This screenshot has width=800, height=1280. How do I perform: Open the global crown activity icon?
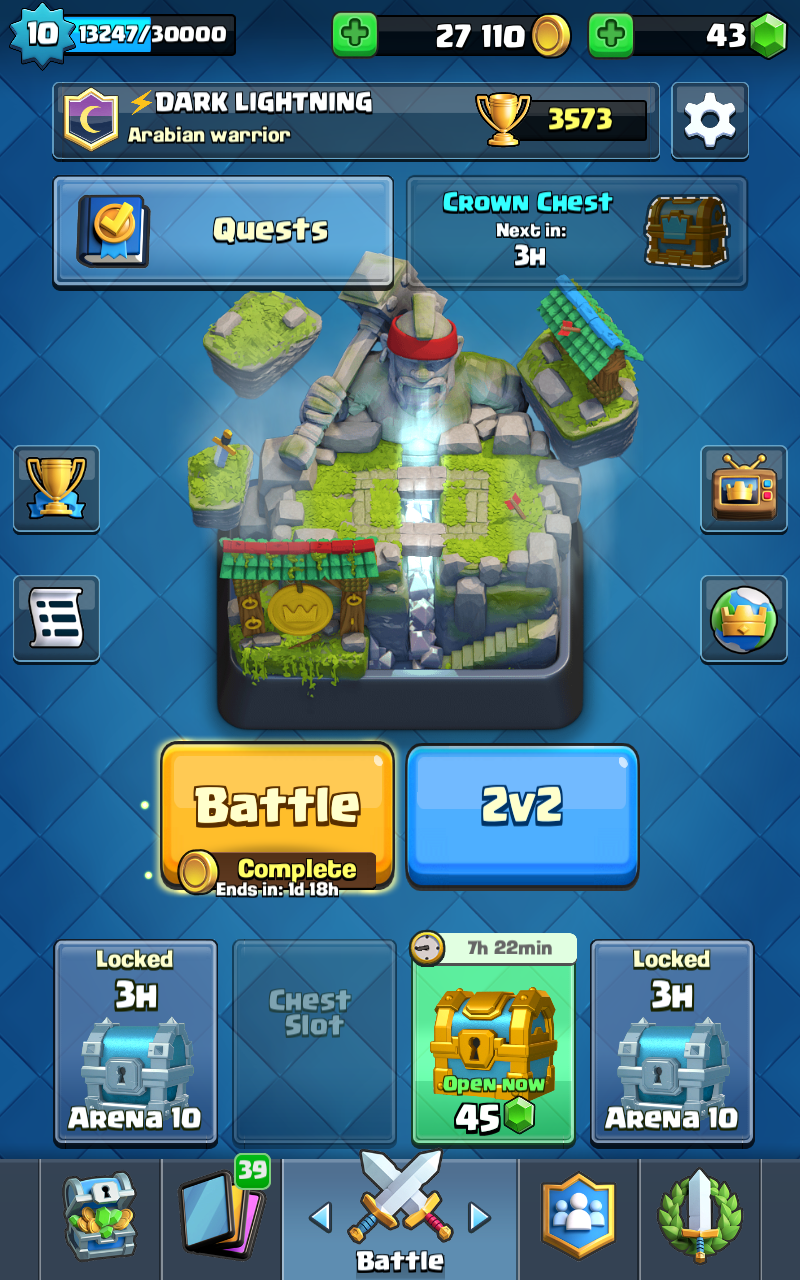744,618
